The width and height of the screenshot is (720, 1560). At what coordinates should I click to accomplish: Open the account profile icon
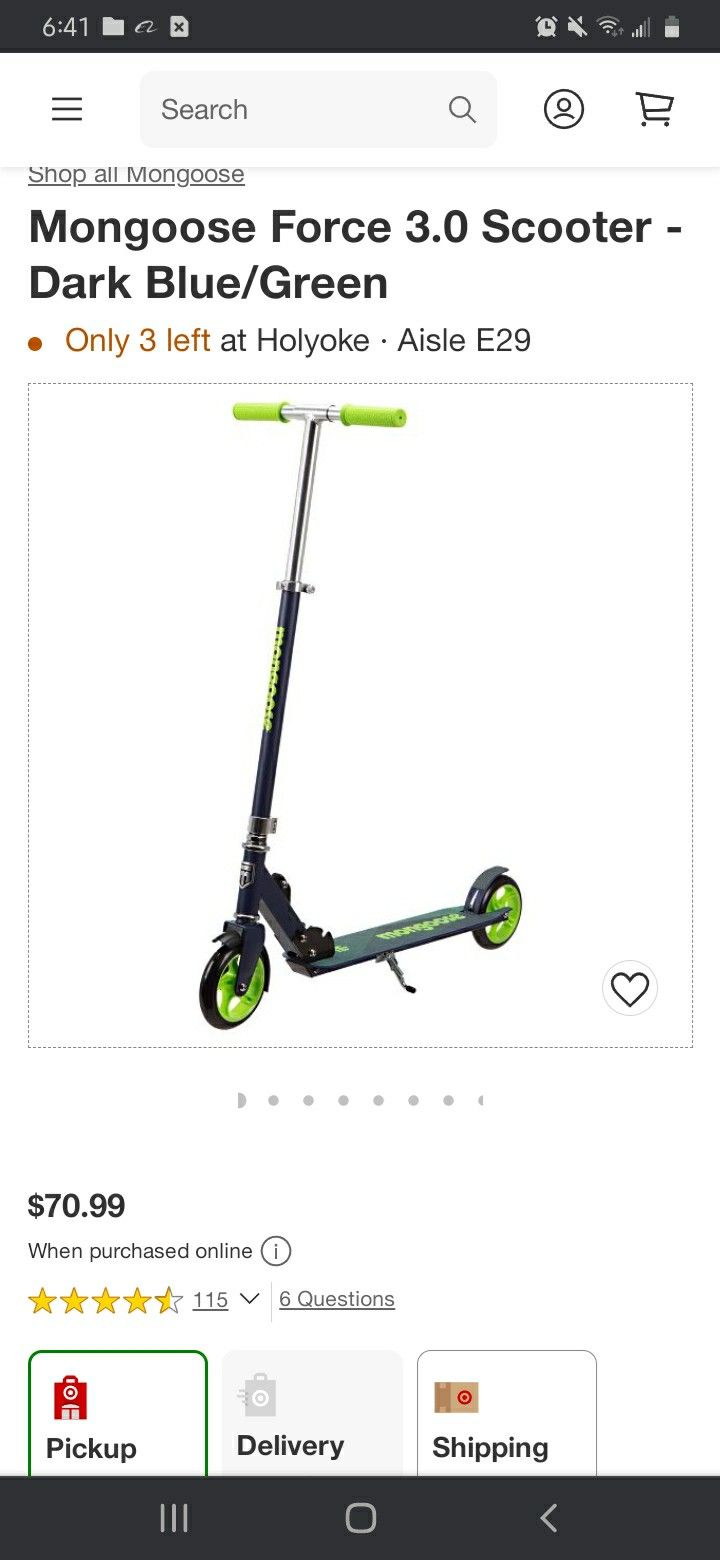click(564, 109)
